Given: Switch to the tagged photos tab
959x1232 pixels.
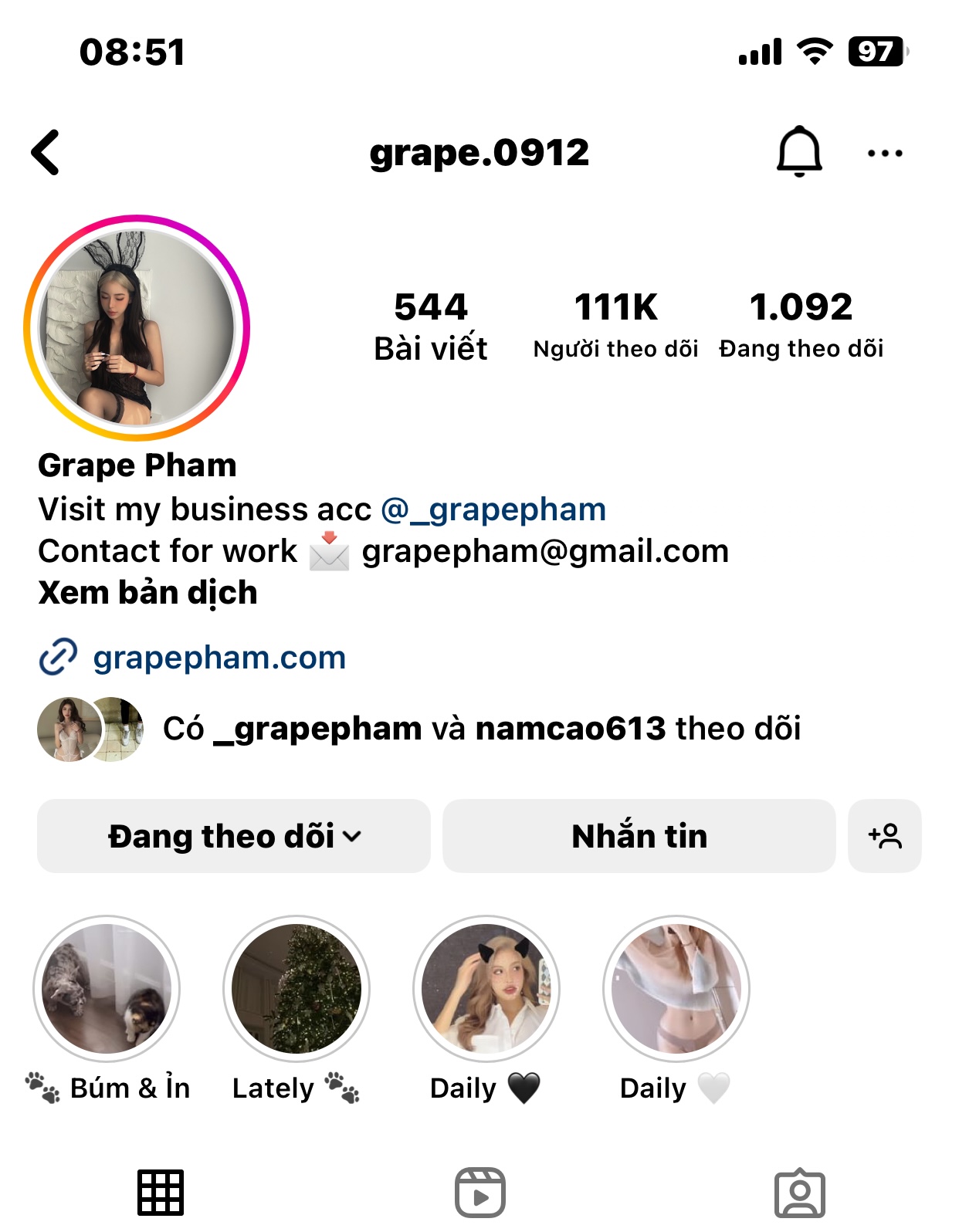Looking at the screenshot, I should (799, 1193).
